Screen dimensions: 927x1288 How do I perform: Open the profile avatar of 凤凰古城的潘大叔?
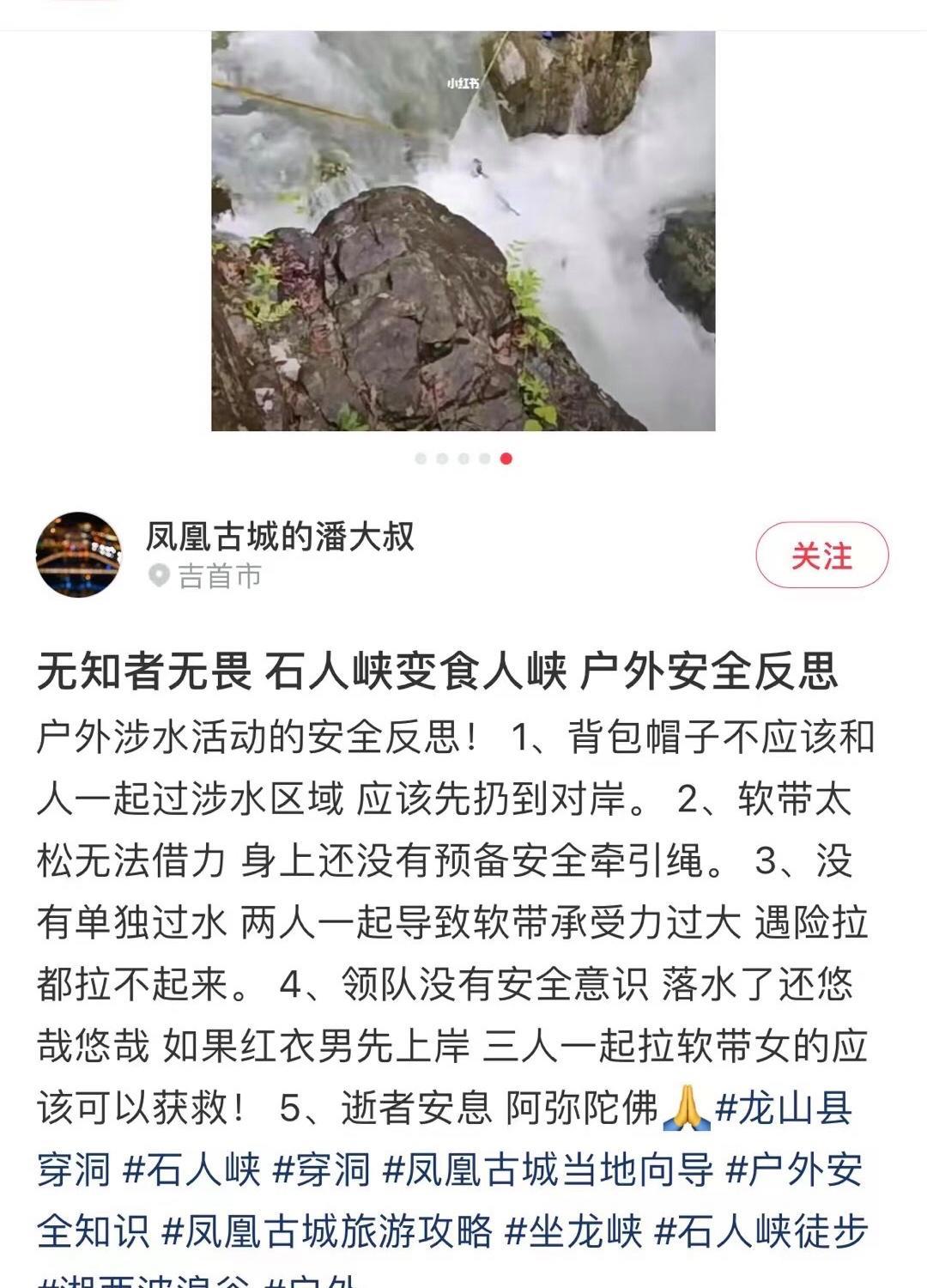pos(79,555)
